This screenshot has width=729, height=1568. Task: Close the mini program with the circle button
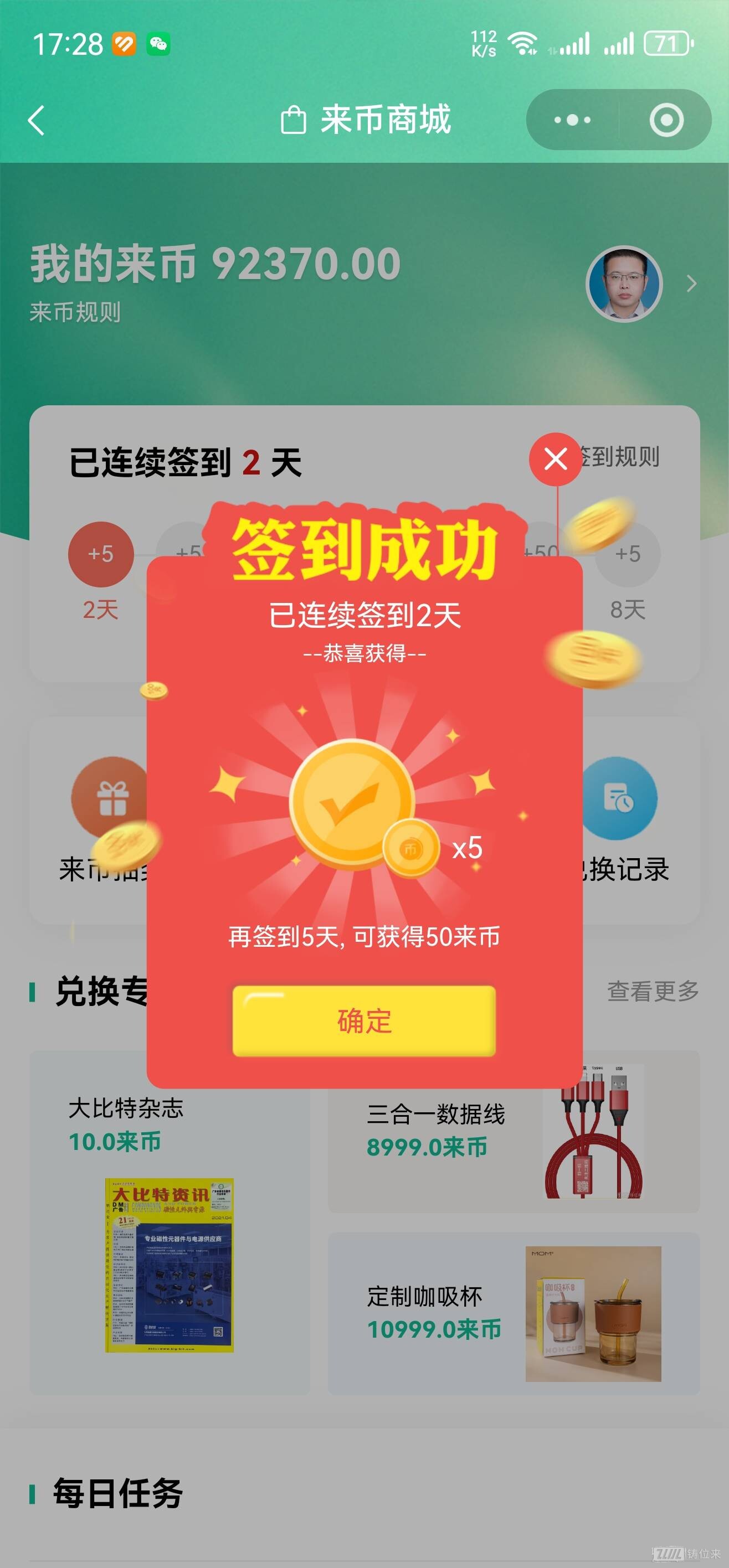666,120
